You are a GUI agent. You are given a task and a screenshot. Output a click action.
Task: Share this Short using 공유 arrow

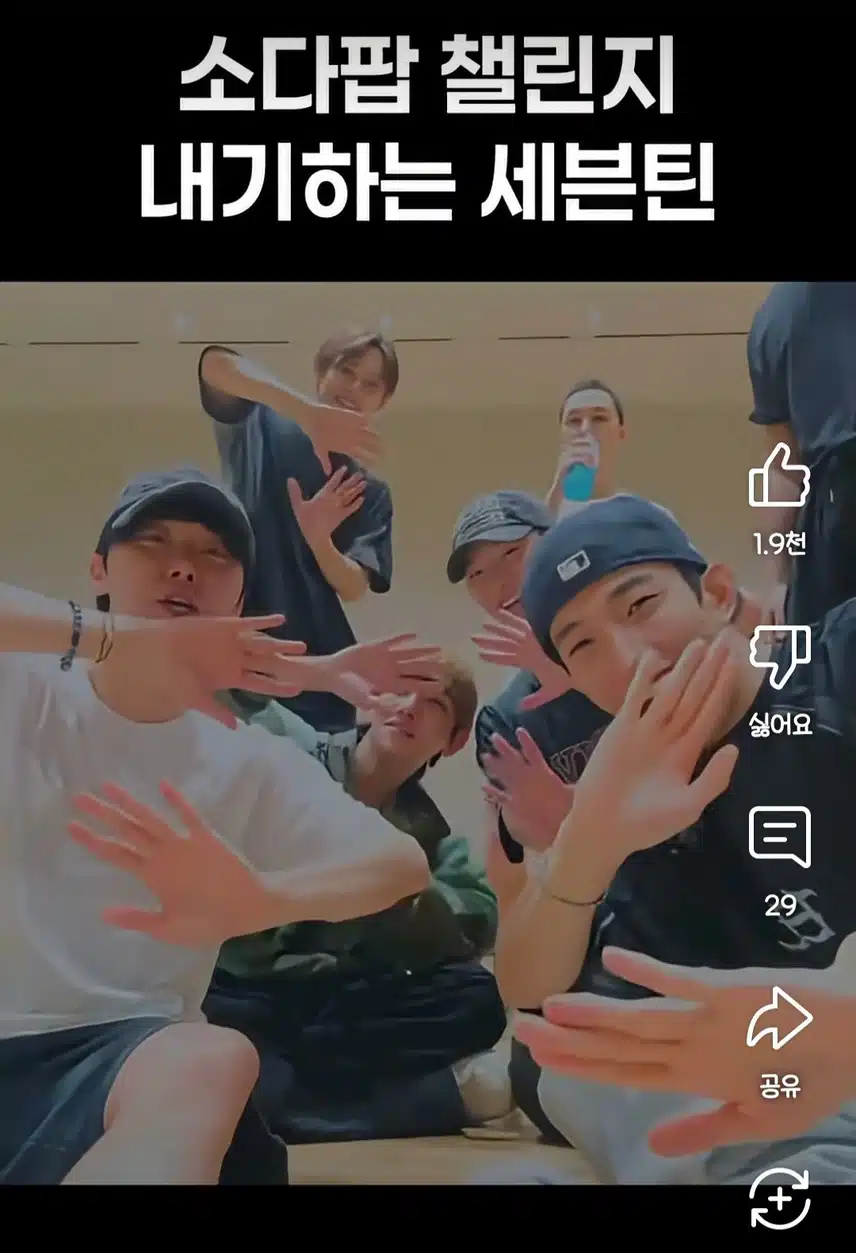pos(780,1018)
